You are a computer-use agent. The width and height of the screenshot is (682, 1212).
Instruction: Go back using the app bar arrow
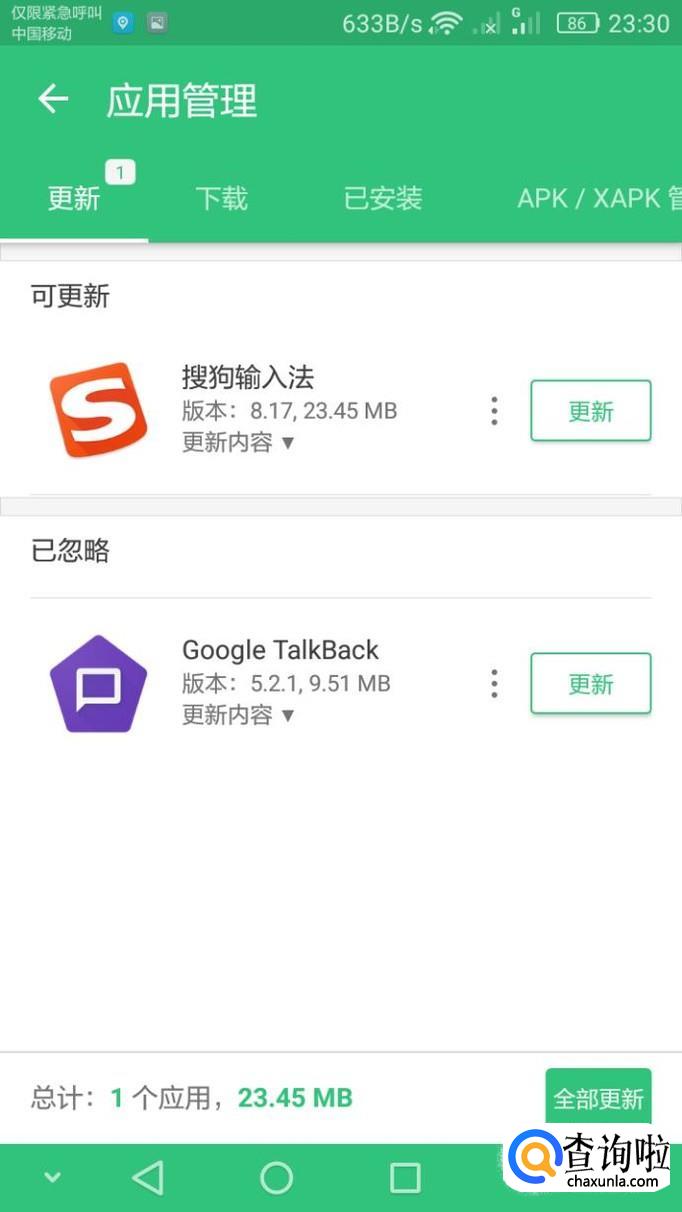tap(53, 99)
